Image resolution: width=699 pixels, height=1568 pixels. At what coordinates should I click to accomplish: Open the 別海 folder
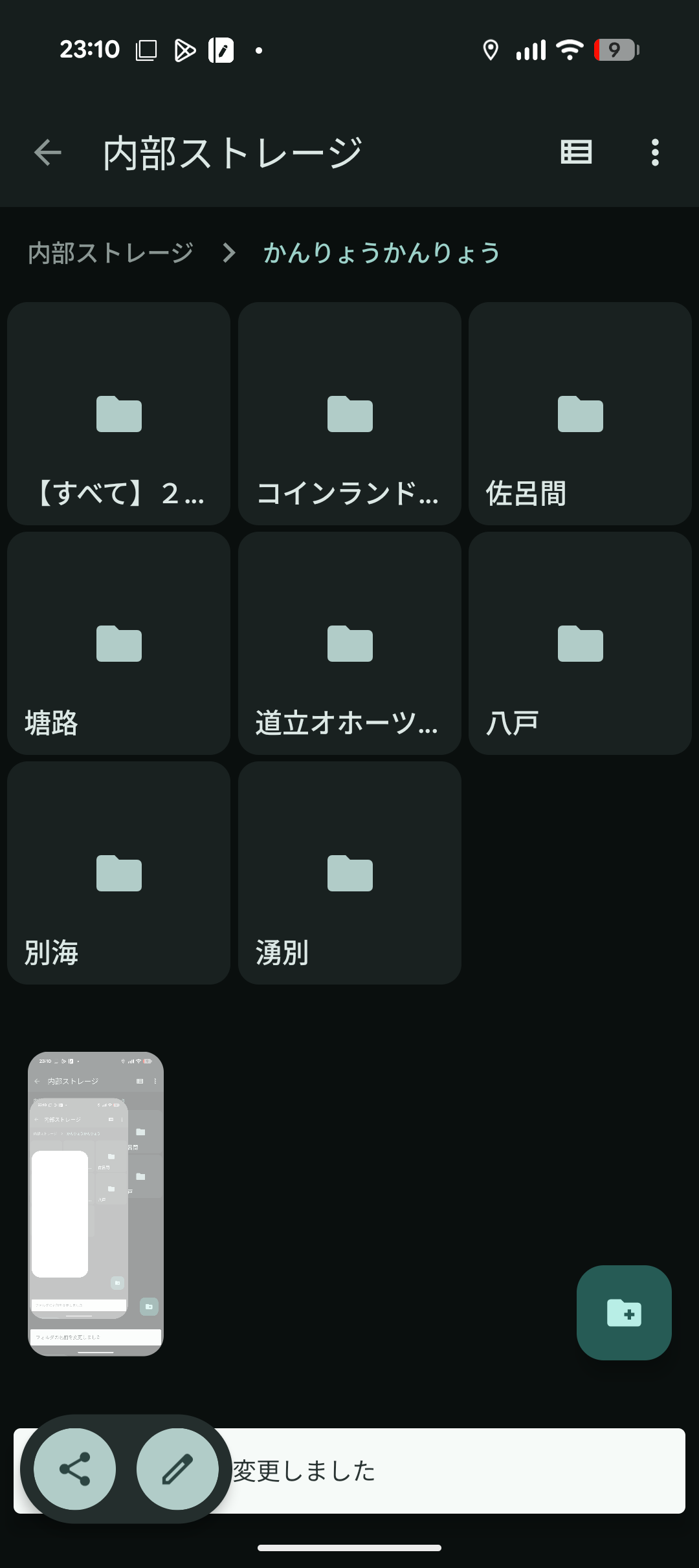(119, 873)
